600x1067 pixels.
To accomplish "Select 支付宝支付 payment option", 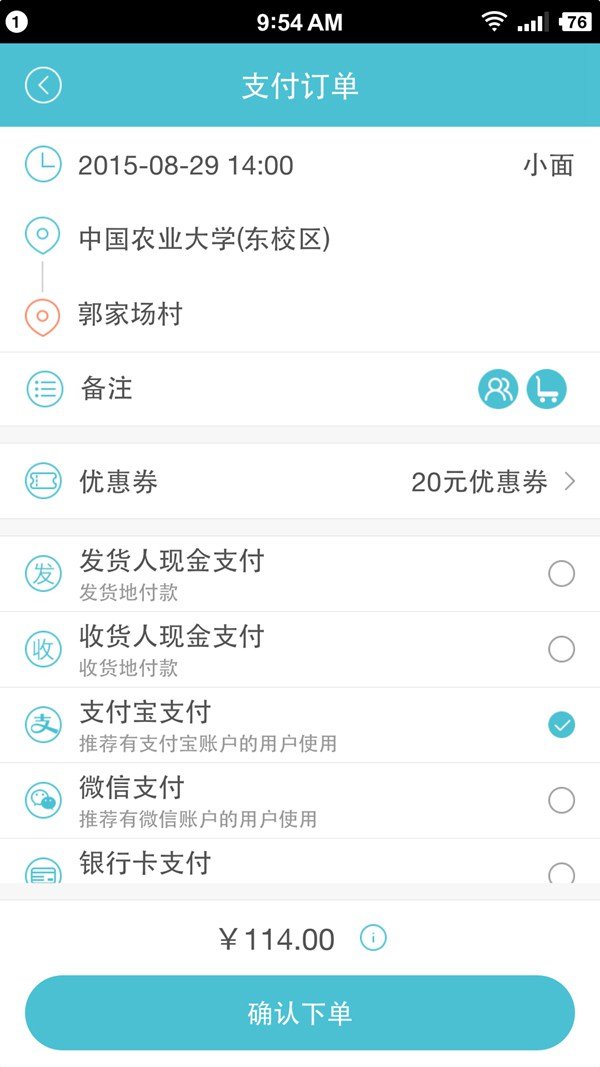I will 561,725.
